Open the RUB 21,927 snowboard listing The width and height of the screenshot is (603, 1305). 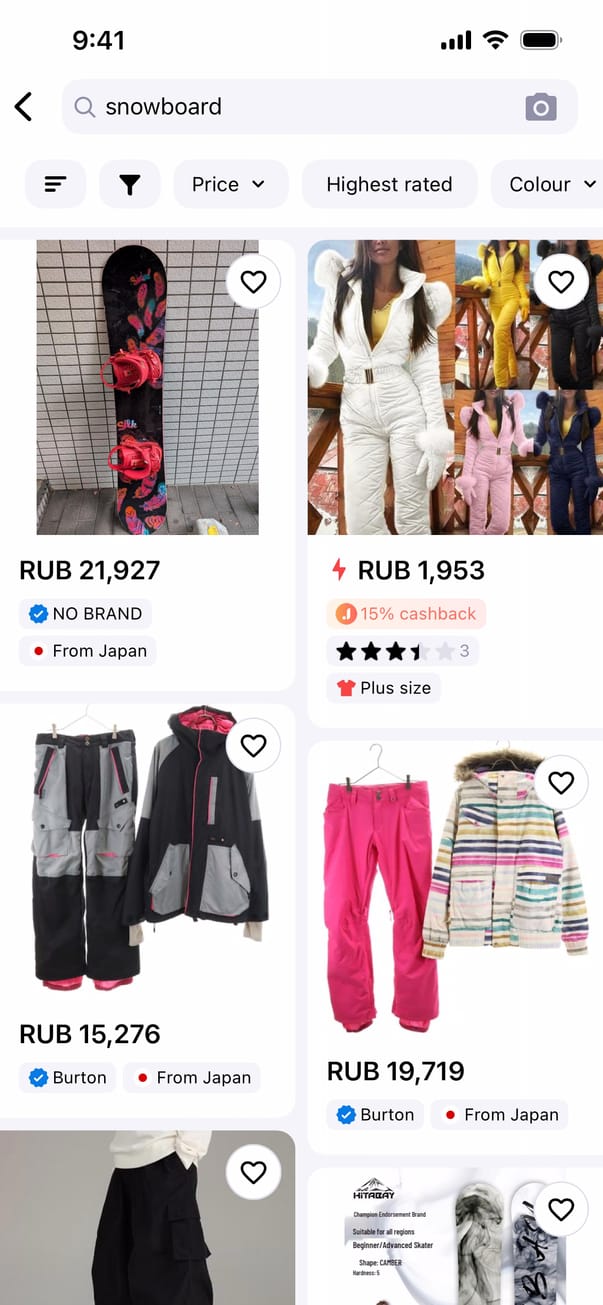click(x=147, y=390)
